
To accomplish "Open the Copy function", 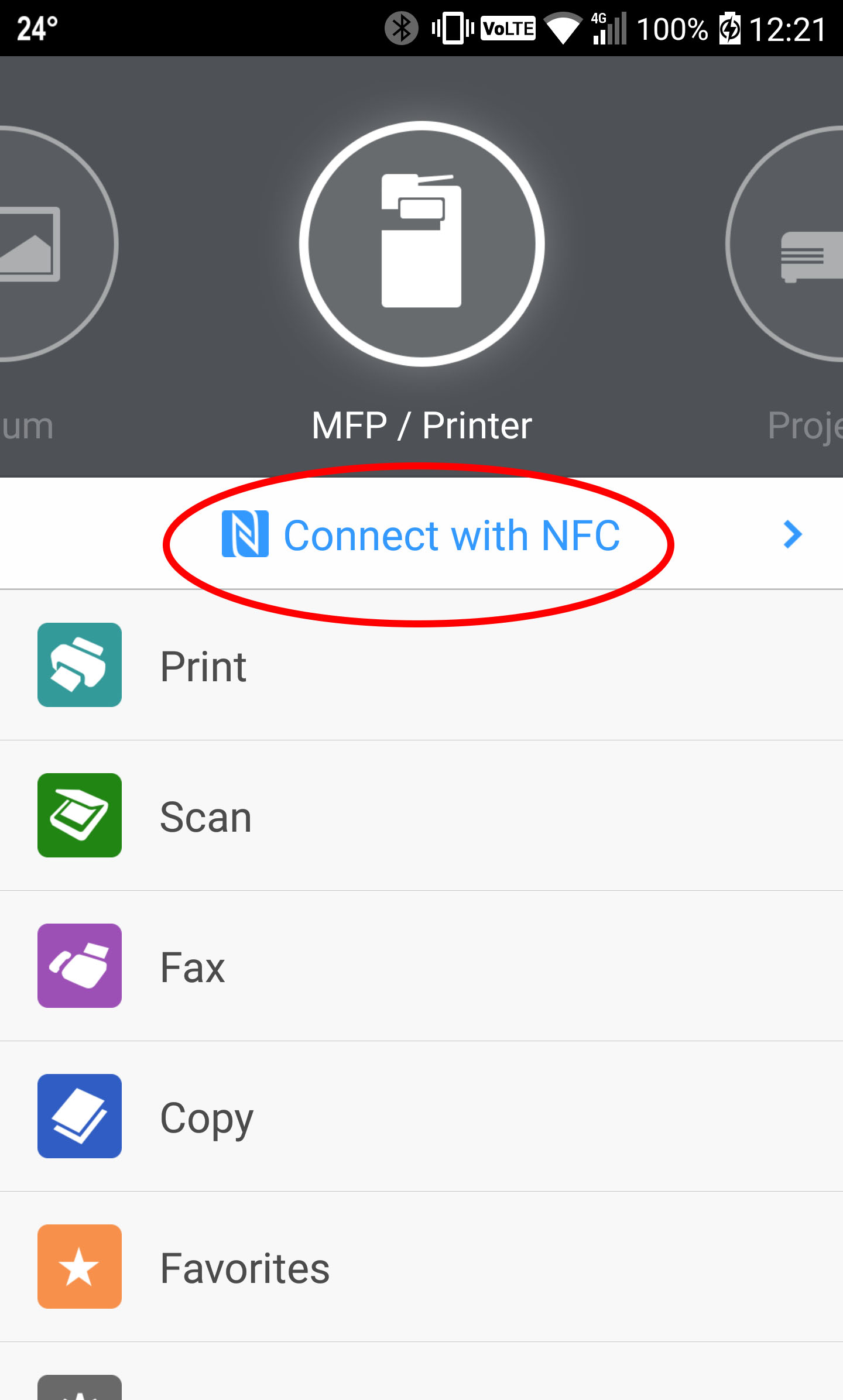I will pyautogui.click(x=421, y=1117).
